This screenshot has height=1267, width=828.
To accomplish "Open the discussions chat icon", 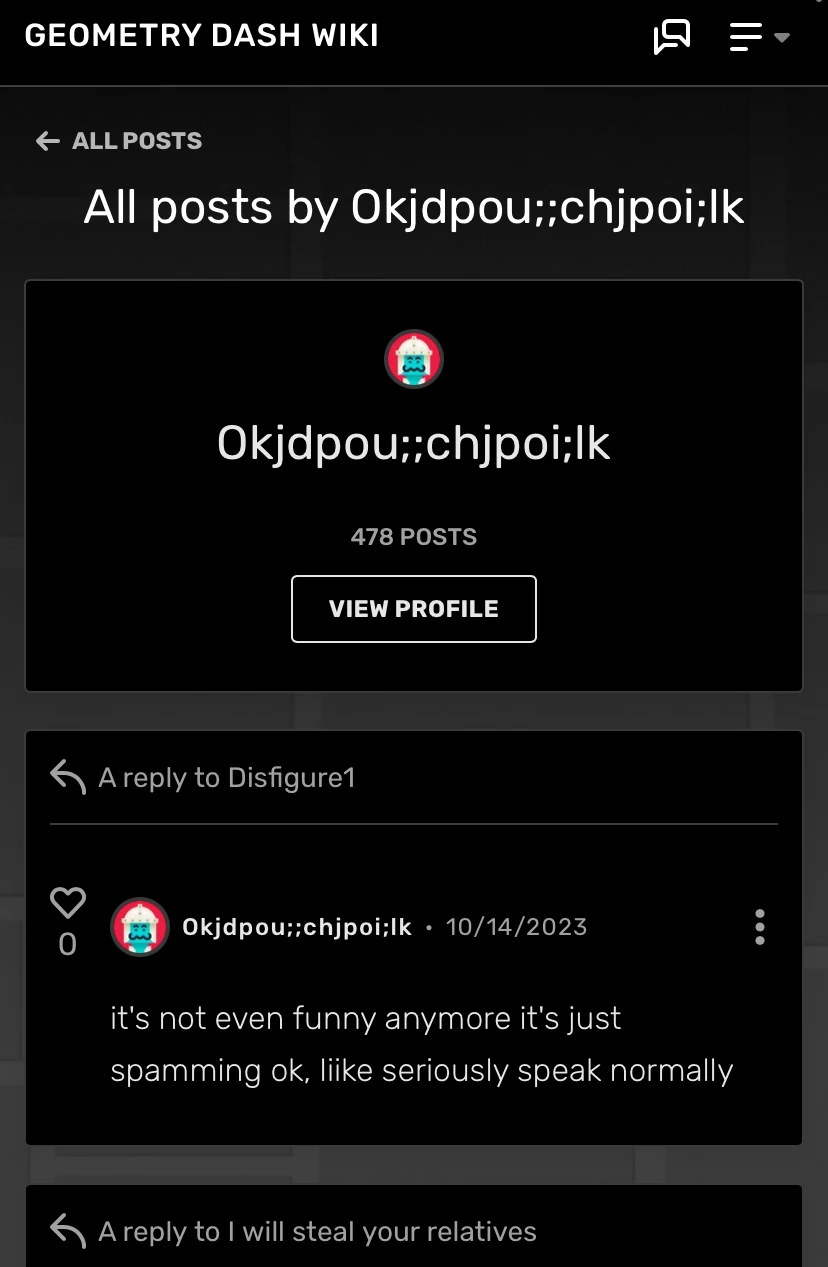I will (672, 38).
